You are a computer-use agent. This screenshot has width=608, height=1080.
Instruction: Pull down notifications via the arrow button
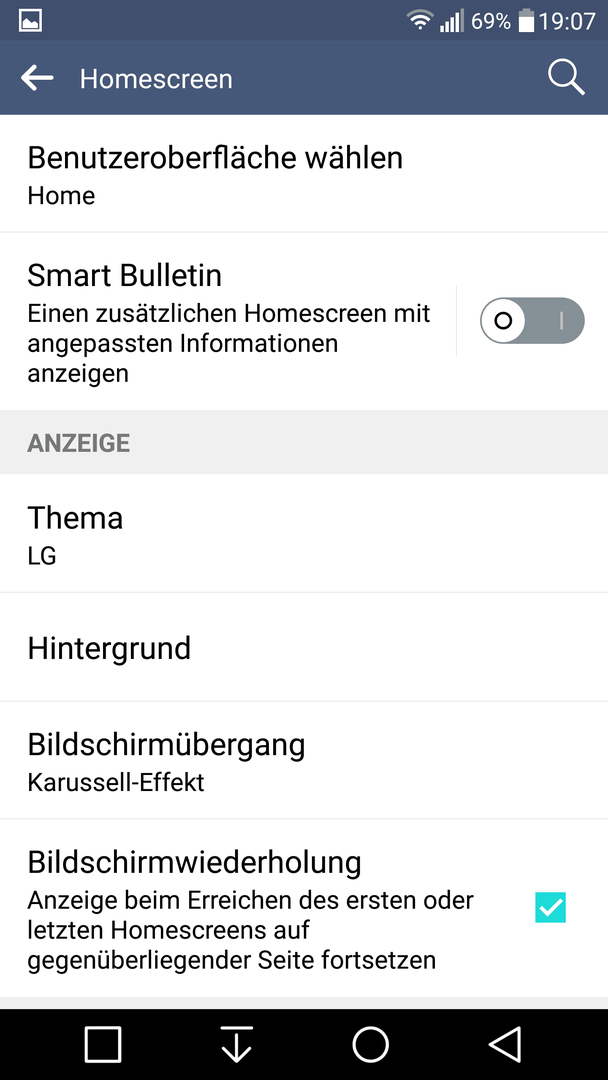click(x=237, y=1045)
